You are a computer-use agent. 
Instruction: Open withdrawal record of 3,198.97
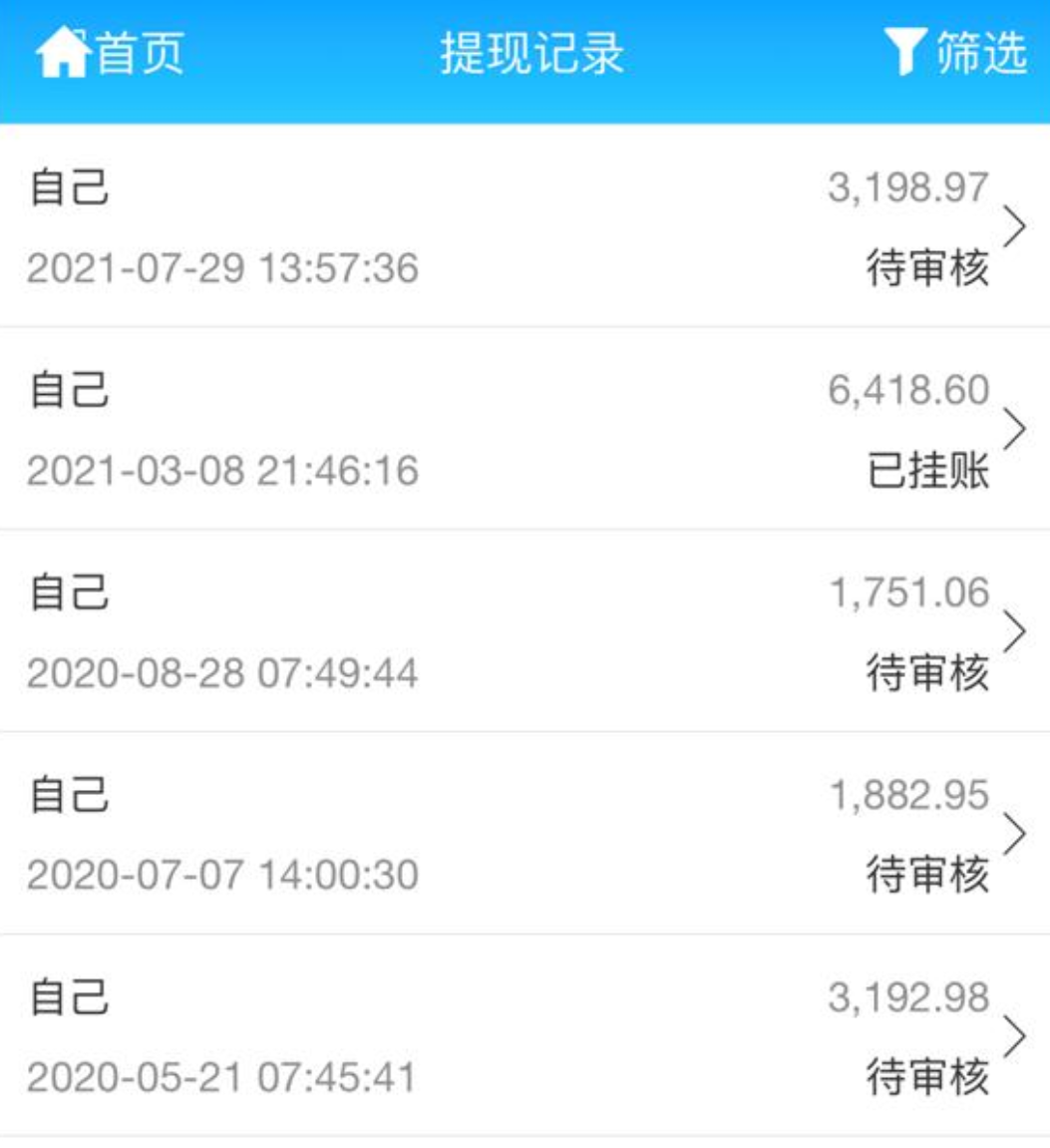(525, 227)
